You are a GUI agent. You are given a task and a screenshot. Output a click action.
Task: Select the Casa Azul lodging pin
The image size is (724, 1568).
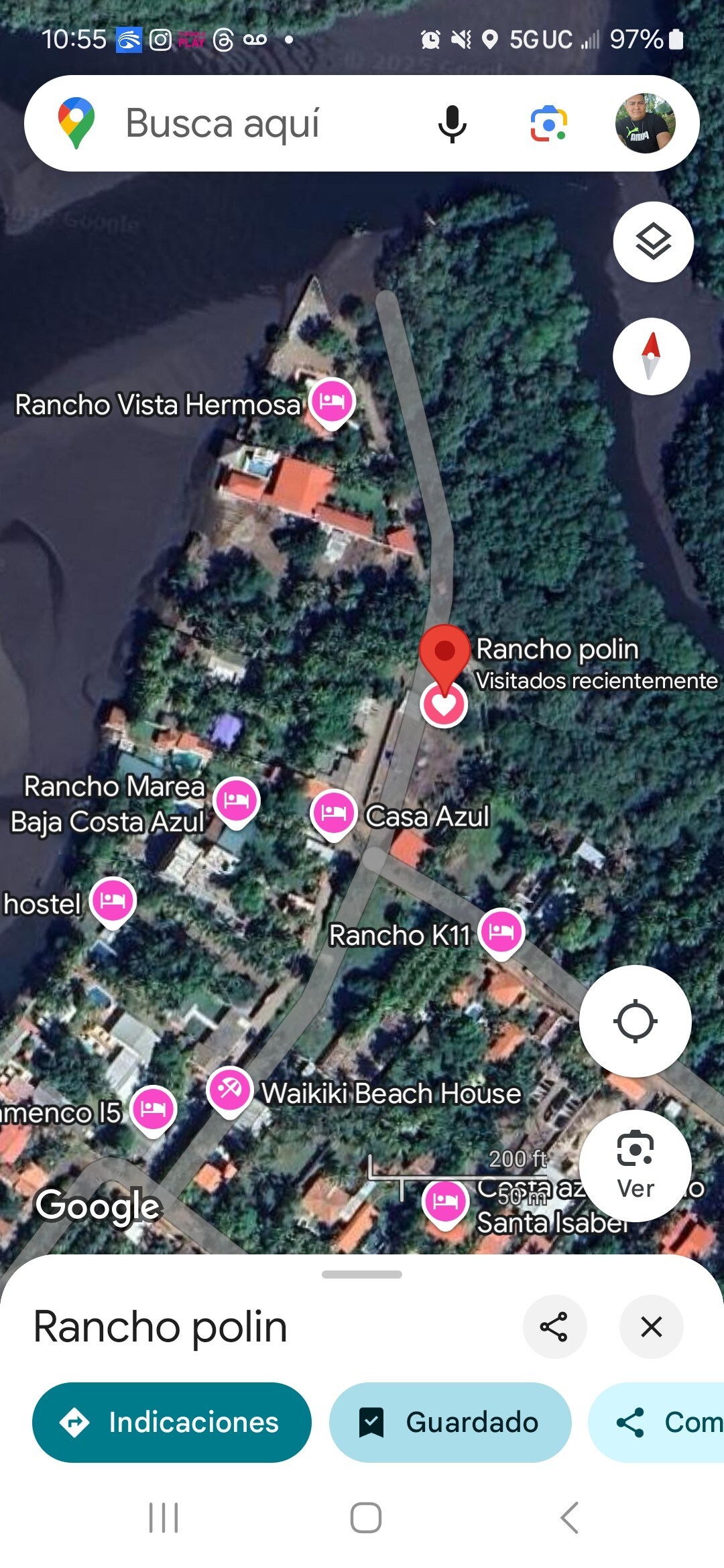[x=333, y=813]
